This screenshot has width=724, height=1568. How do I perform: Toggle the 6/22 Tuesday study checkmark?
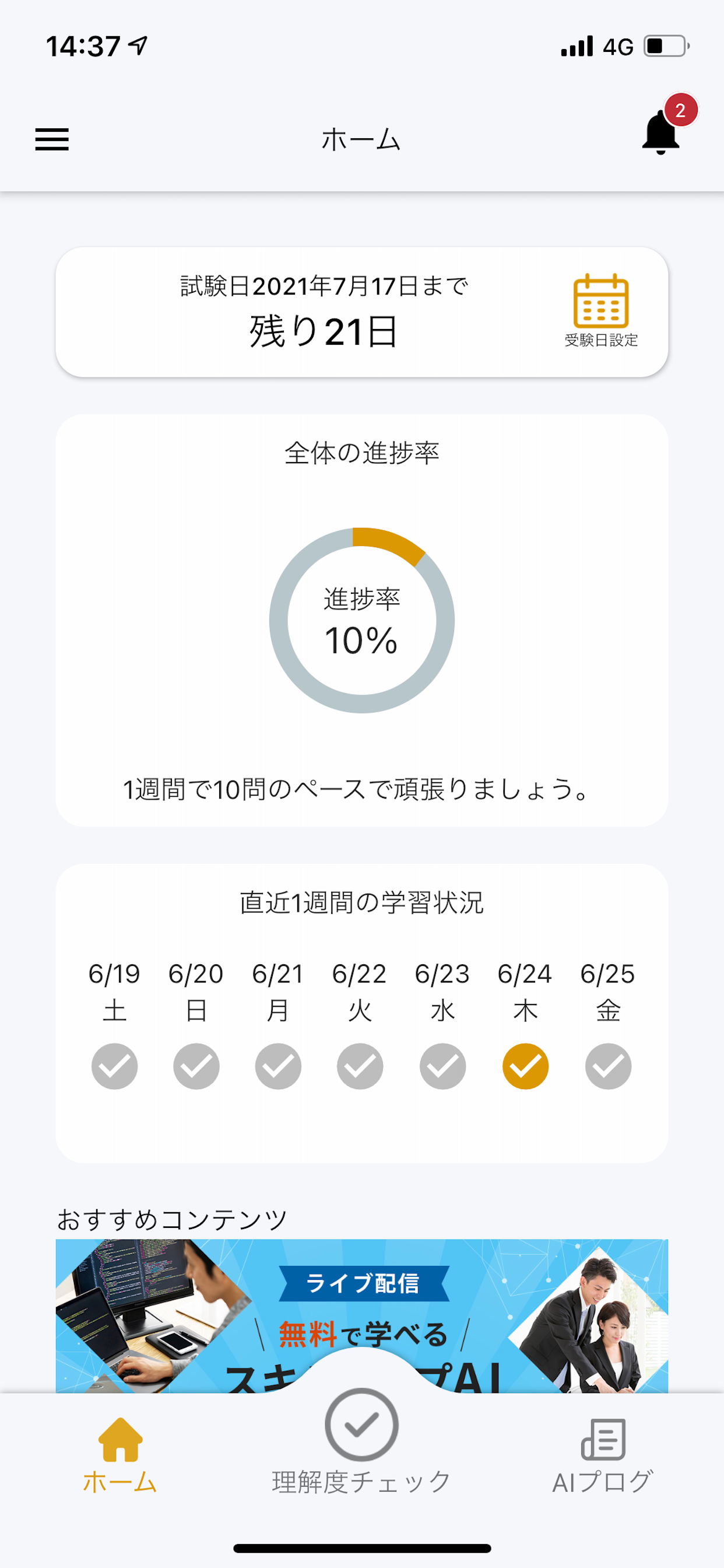coord(360,1065)
